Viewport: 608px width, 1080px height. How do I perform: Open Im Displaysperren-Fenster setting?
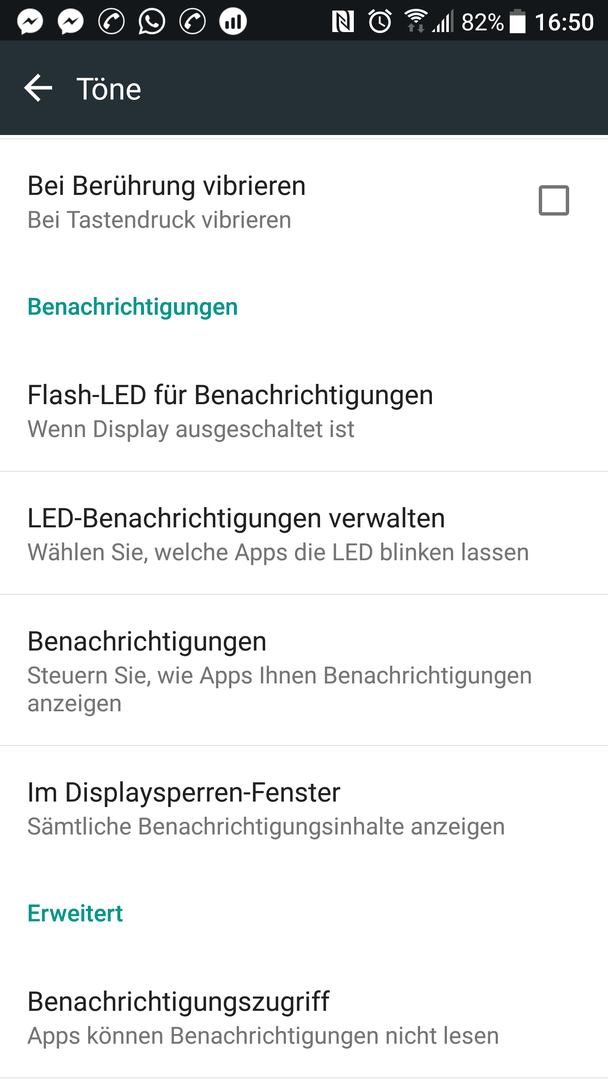click(304, 808)
